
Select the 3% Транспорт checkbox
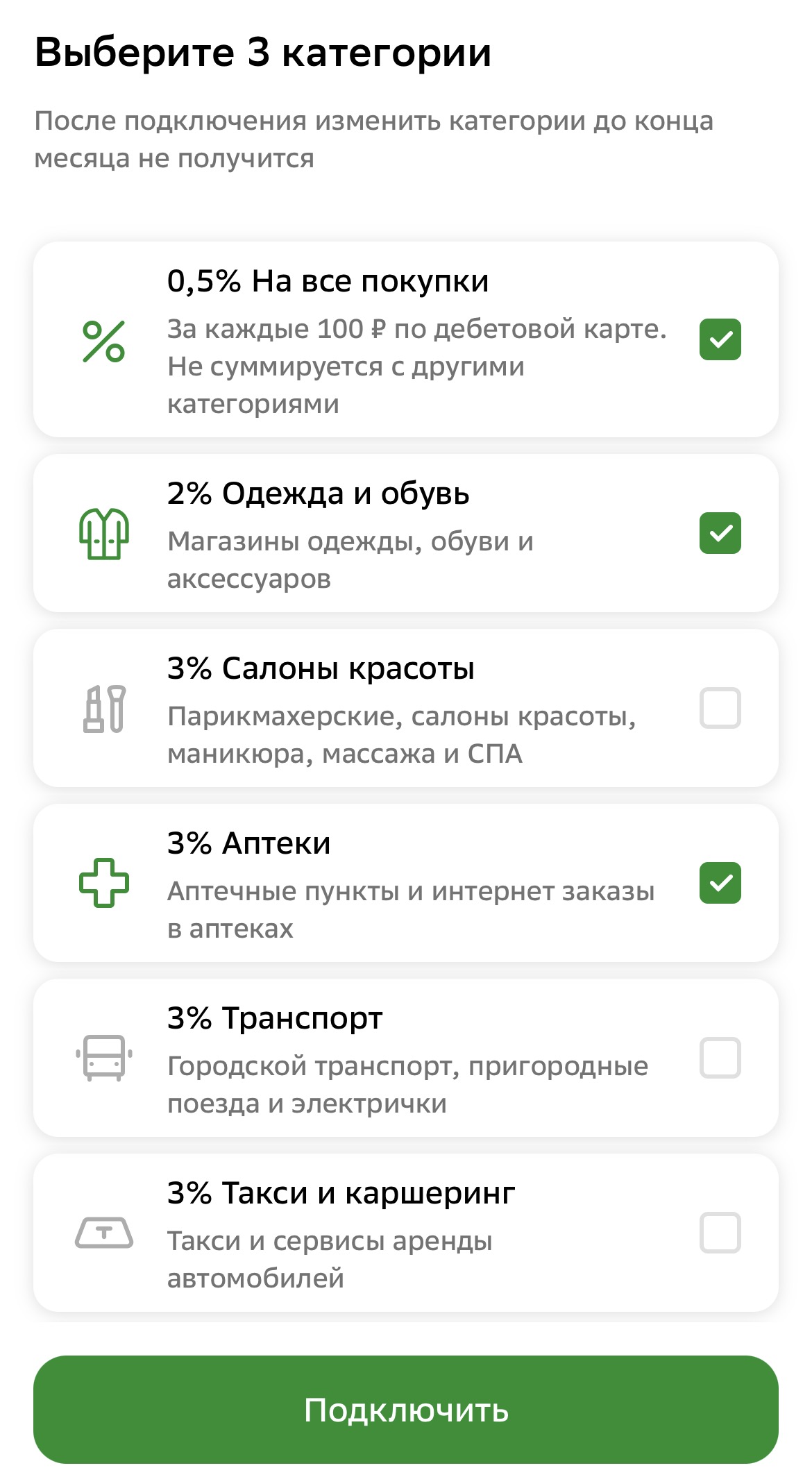[720, 1058]
